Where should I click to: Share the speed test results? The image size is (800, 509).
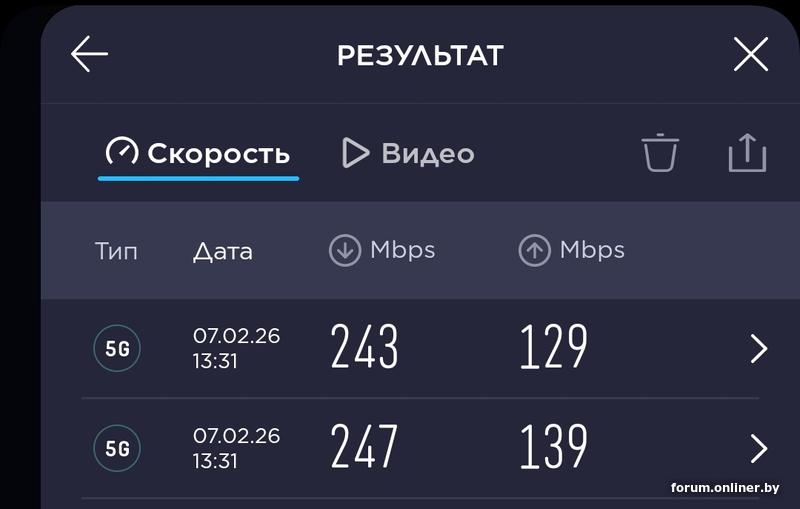point(747,153)
